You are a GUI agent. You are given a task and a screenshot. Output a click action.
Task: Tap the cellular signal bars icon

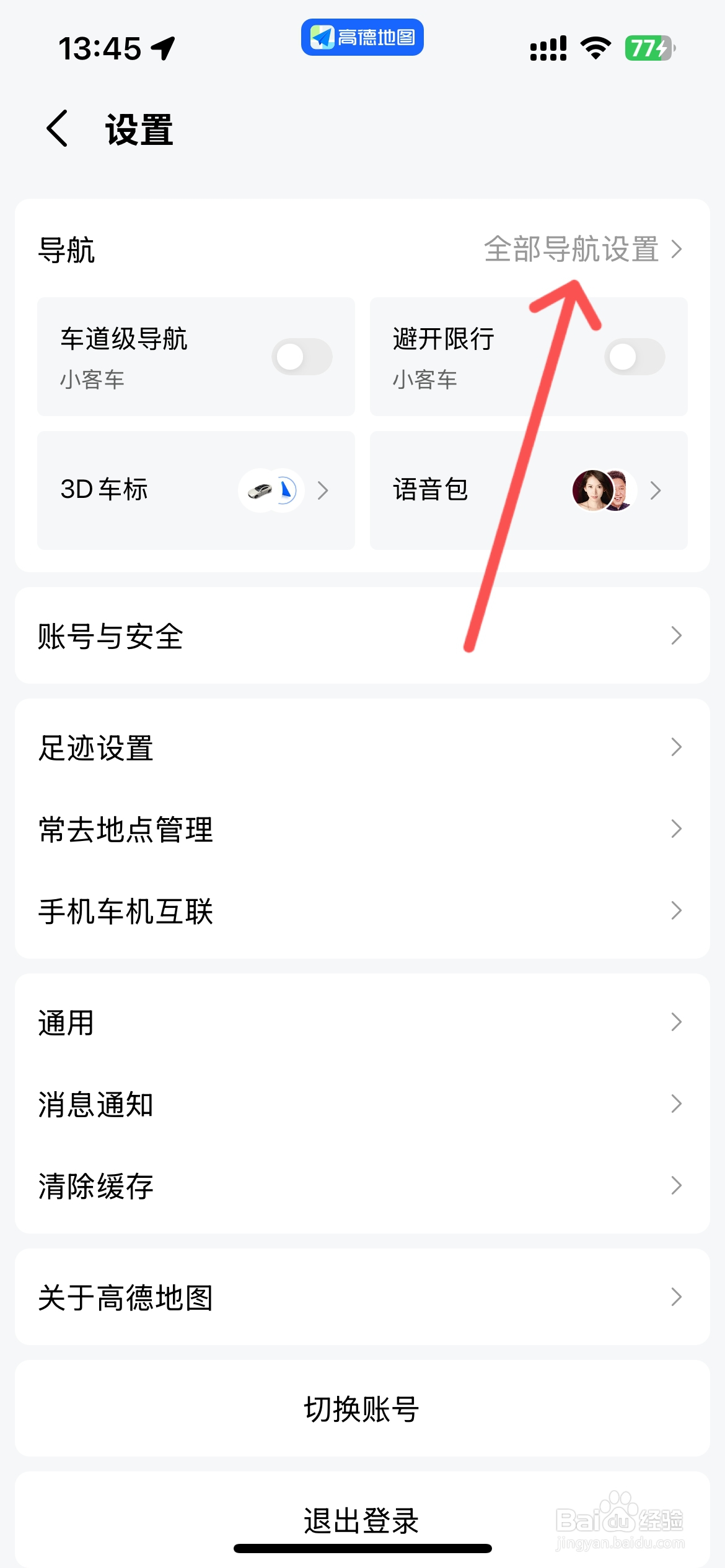click(x=548, y=48)
